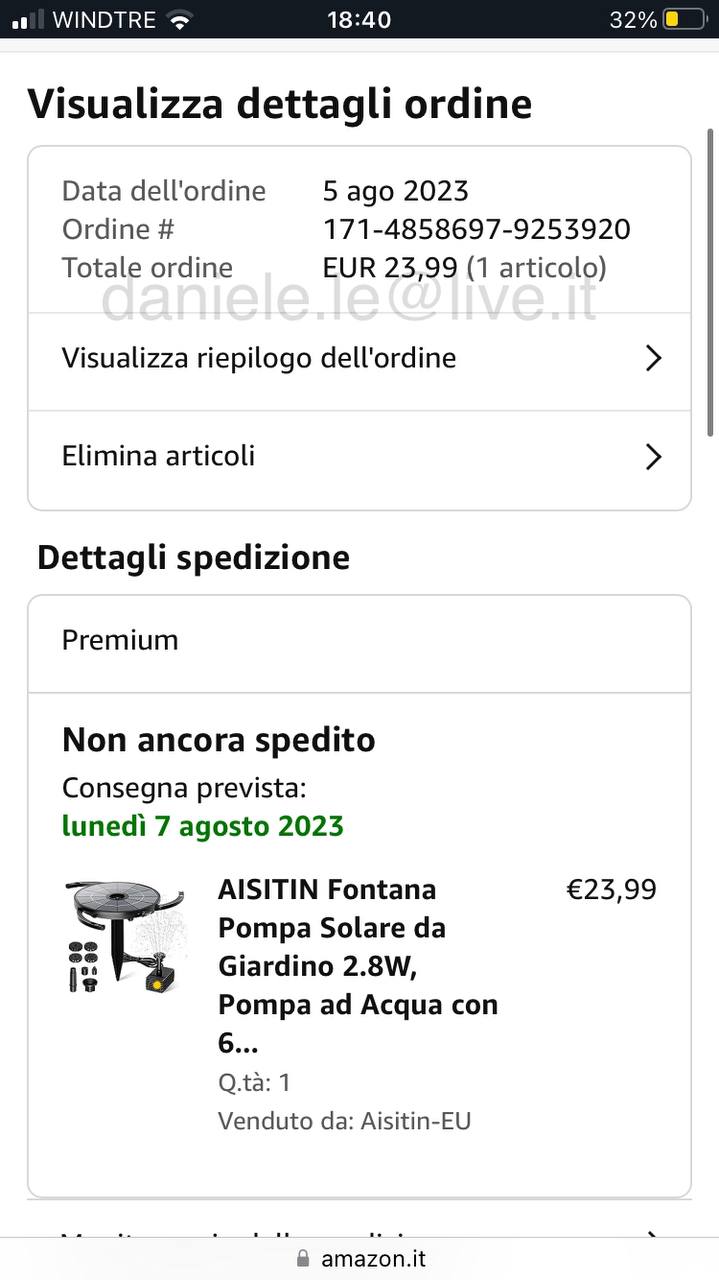Viewport: 719px width, 1280px height.
Task: Tap the amazon.it address bar
Action: [x=360, y=1258]
